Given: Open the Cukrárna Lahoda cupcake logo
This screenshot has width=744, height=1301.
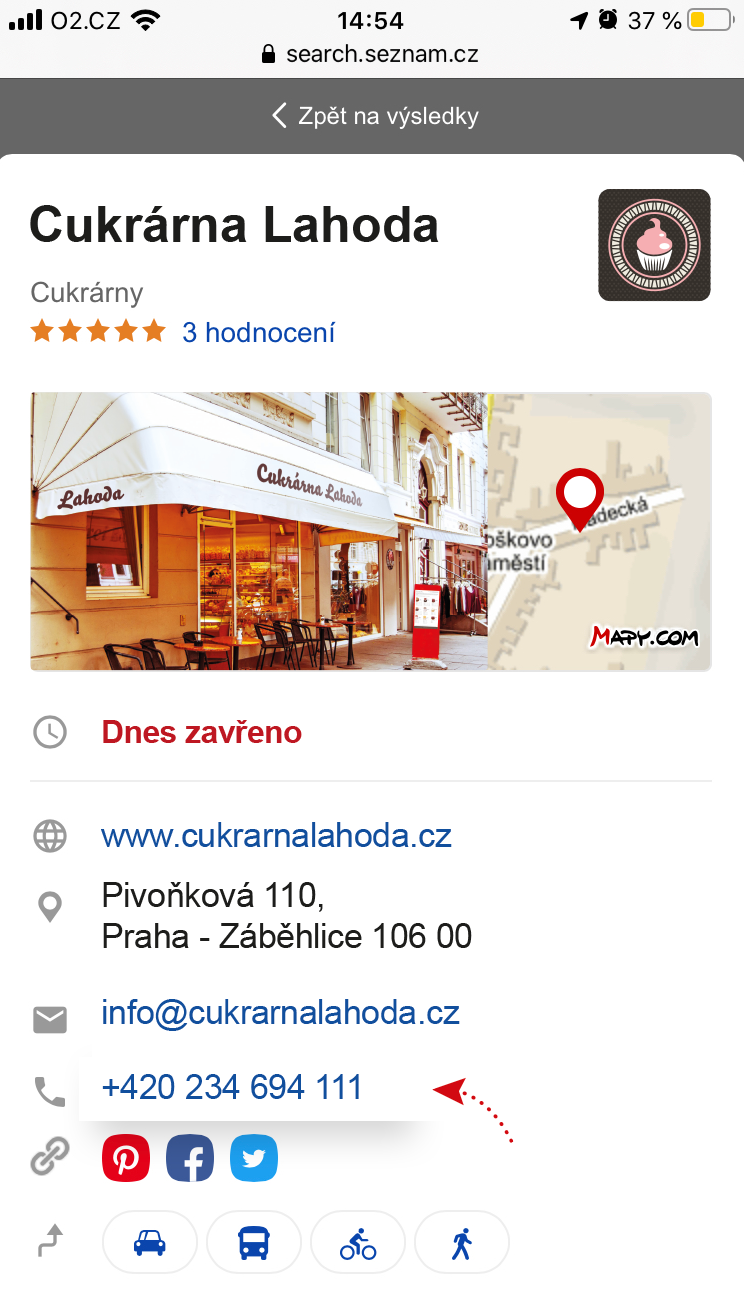Looking at the screenshot, I should coord(654,245).
